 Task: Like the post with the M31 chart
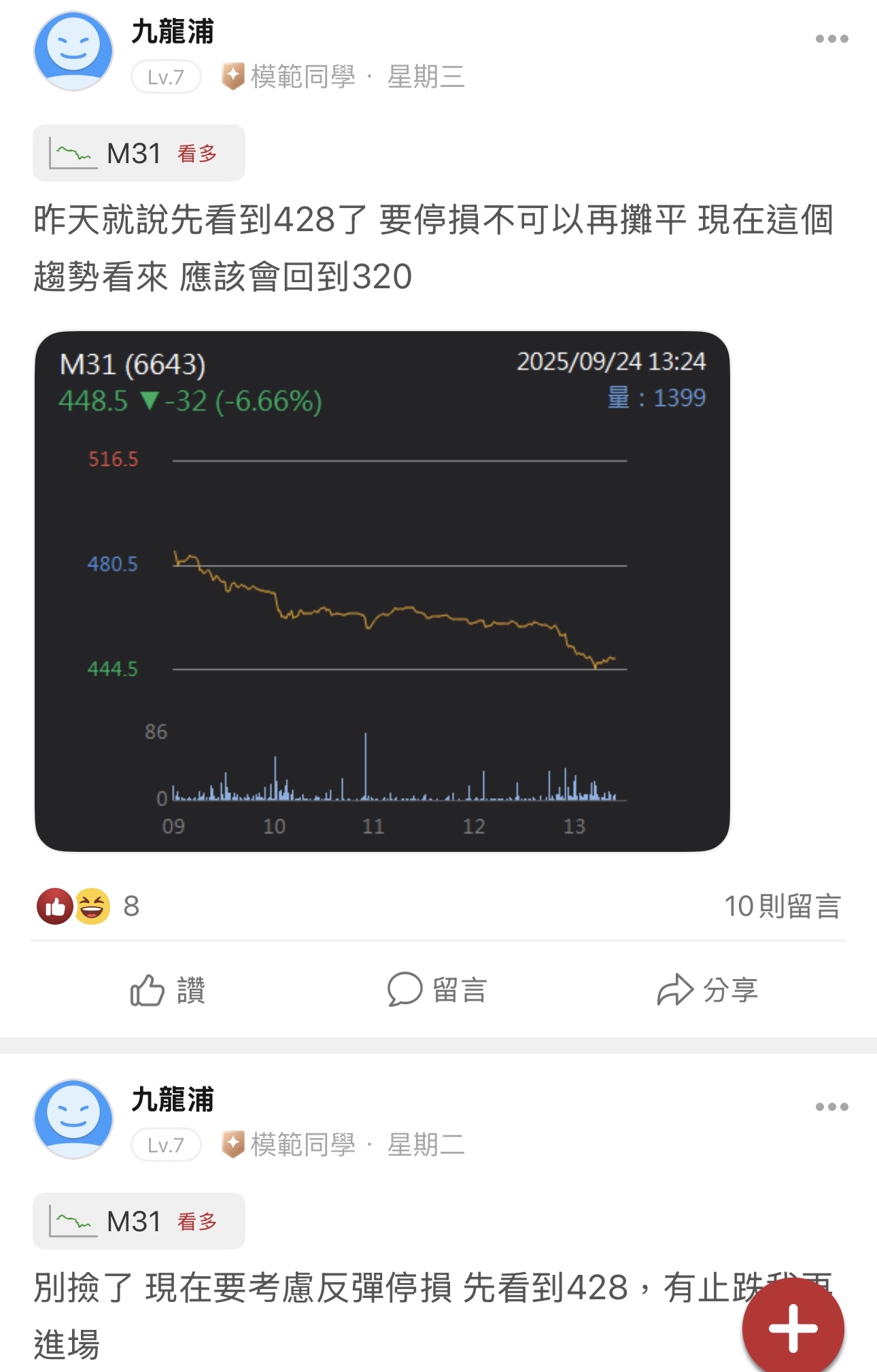pyautogui.click(x=167, y=990)
